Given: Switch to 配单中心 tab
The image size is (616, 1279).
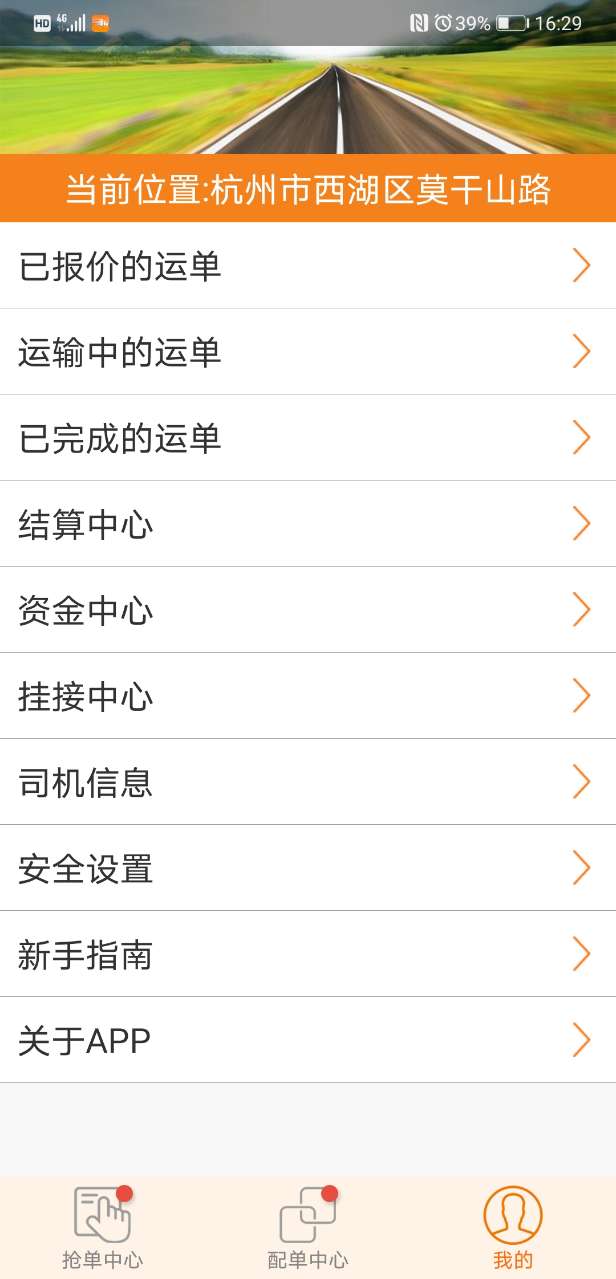Looking at the screenshot, I should point(308,1228).
